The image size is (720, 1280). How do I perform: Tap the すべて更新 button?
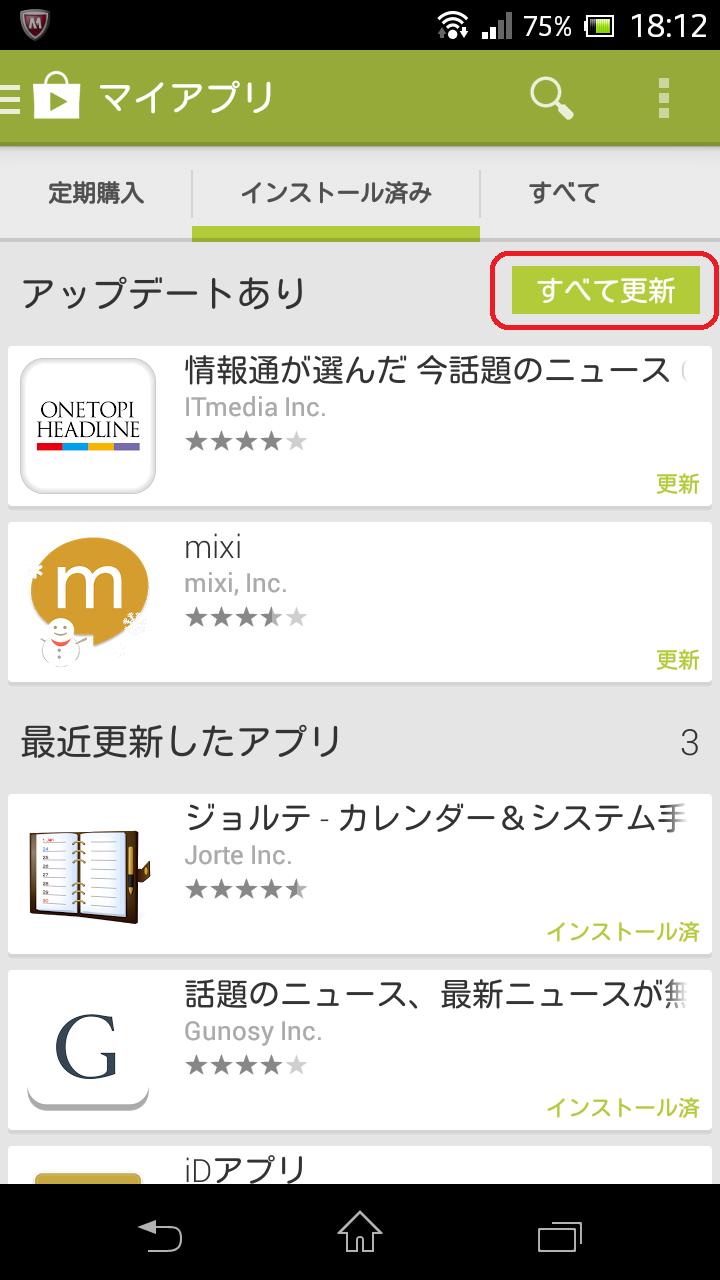(x=605, y=290)
